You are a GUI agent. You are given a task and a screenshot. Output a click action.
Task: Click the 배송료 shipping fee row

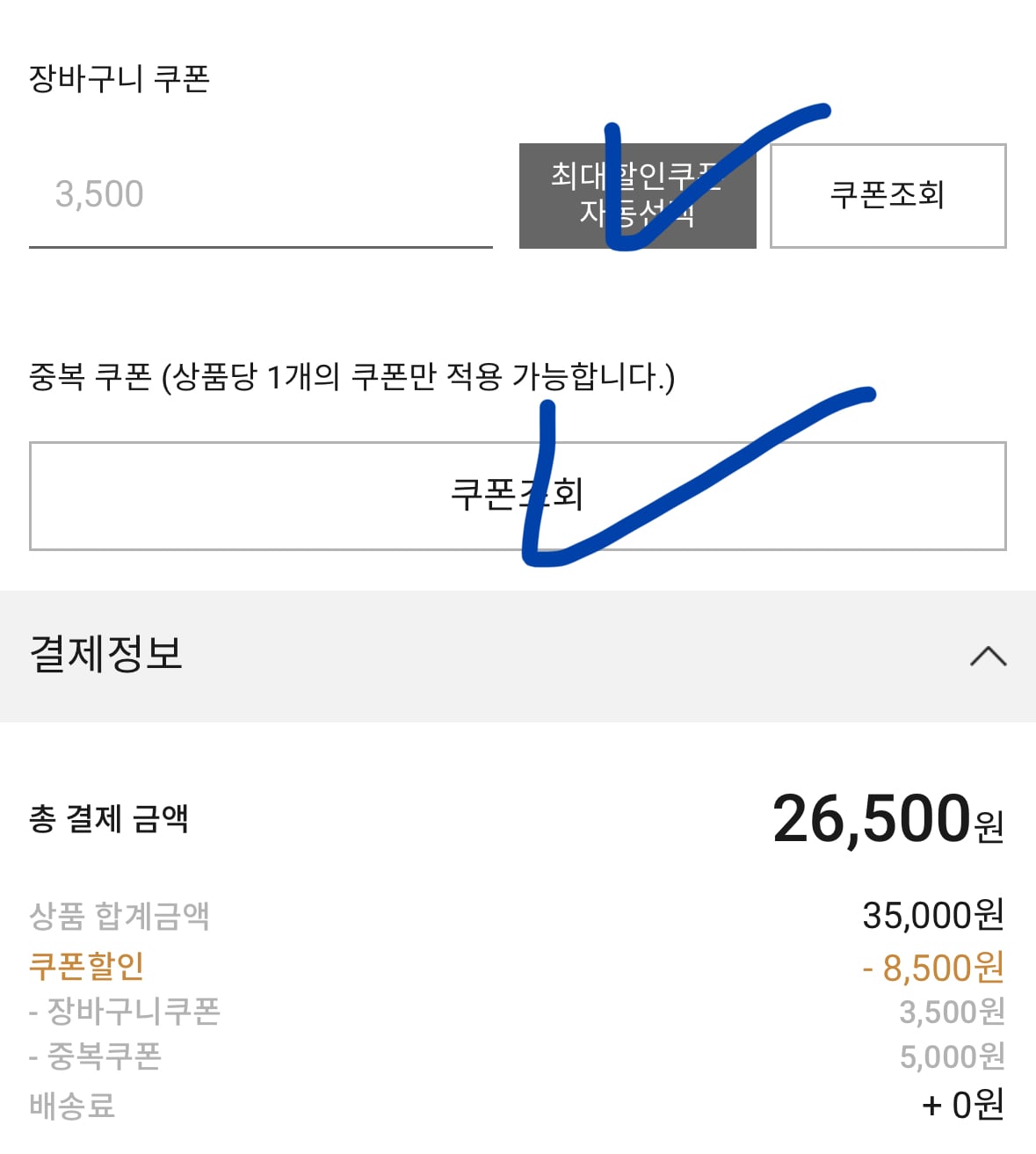tap(75, 1106)
